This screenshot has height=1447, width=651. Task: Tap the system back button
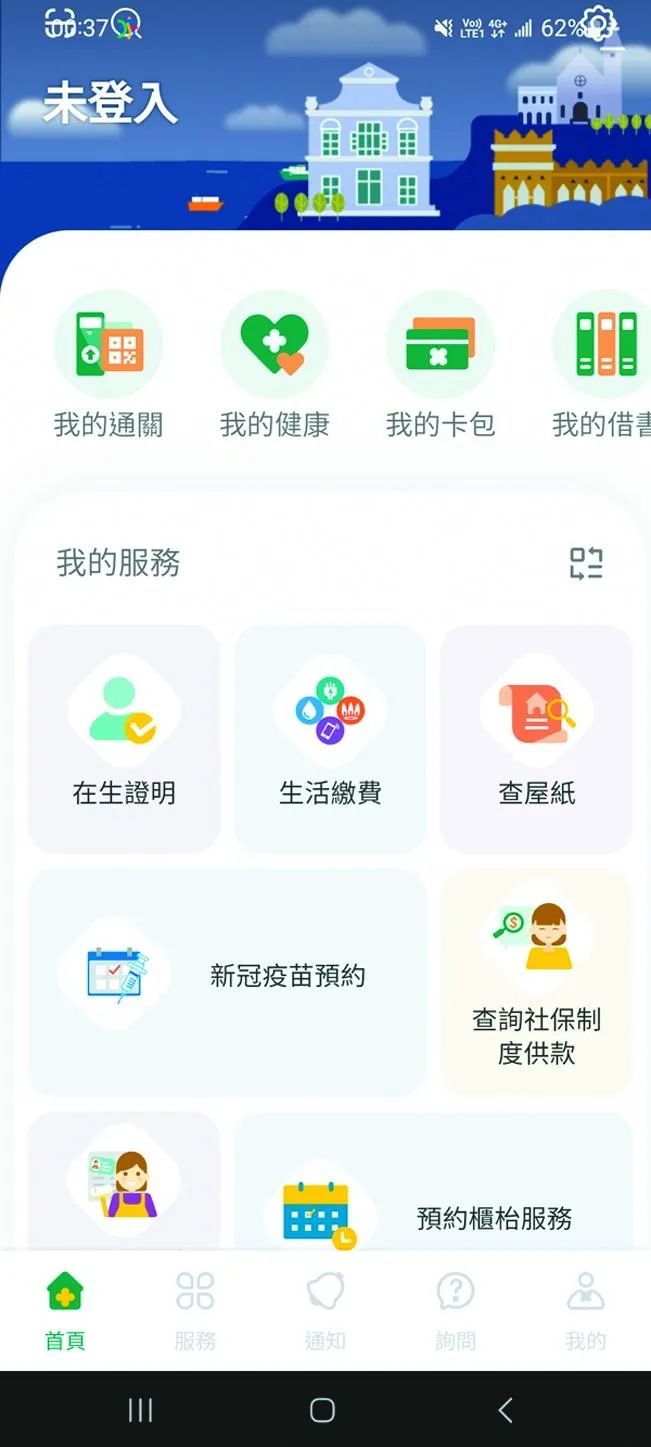click(x=505, y=1410)
